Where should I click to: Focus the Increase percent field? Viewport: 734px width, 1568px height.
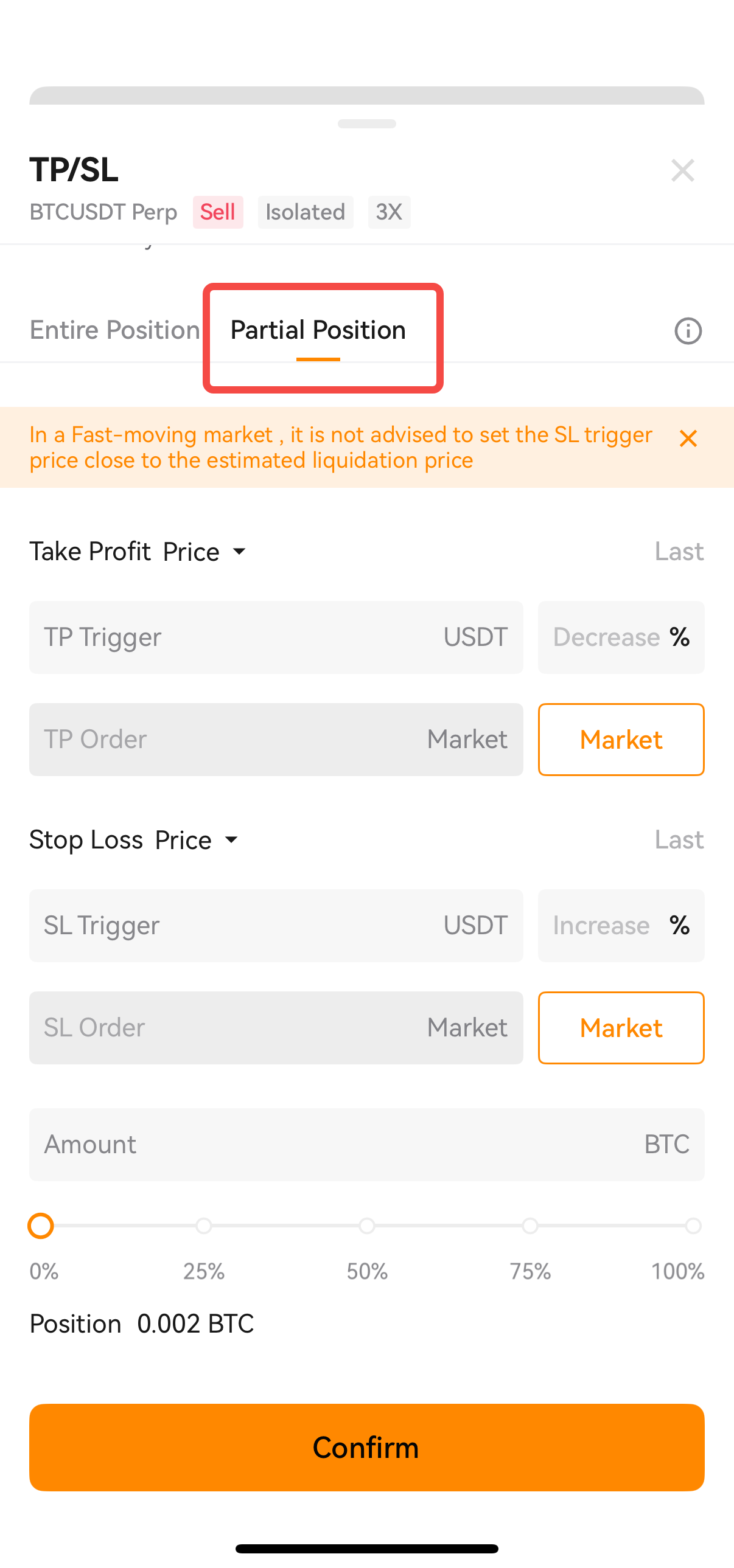tap(621, 926)
